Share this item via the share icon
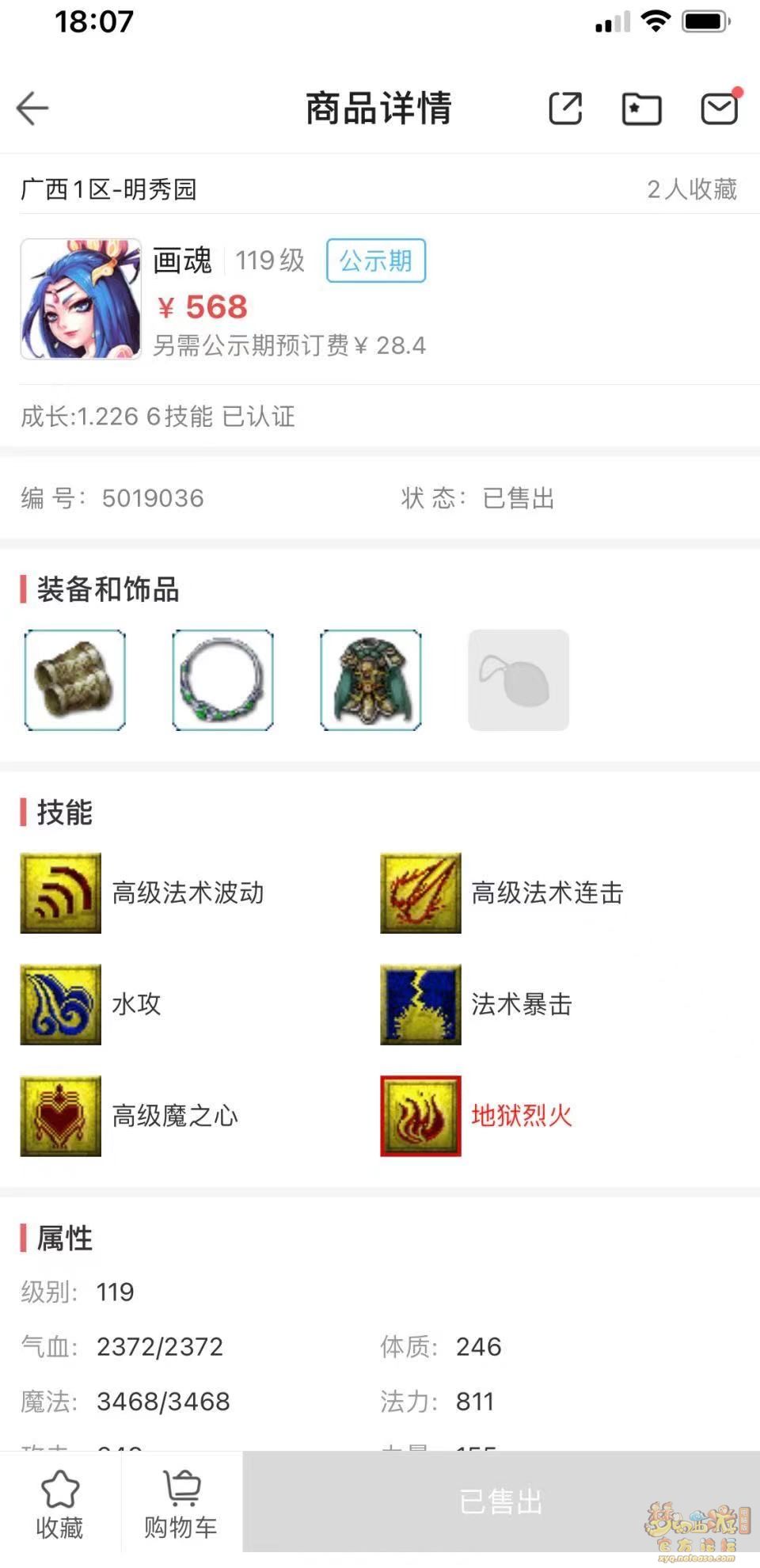Viewport: 760px width, 1568px height. click(x=565, y=108)
